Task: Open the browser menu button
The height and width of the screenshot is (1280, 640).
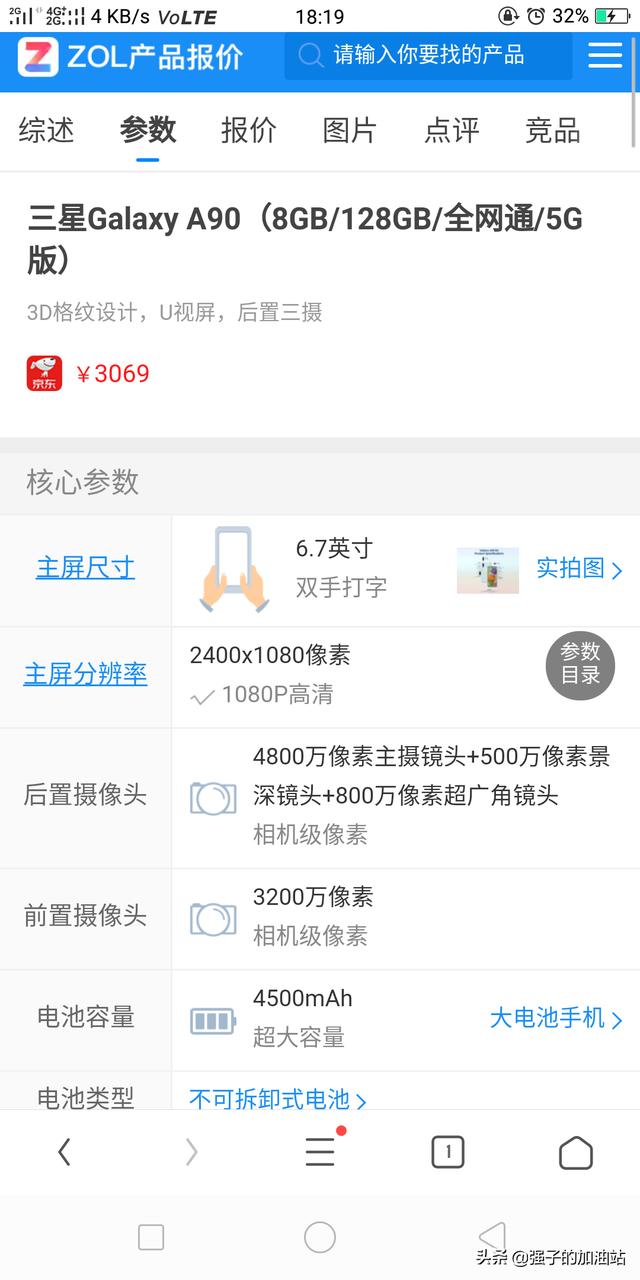Action: click(x=320, y=1153)
